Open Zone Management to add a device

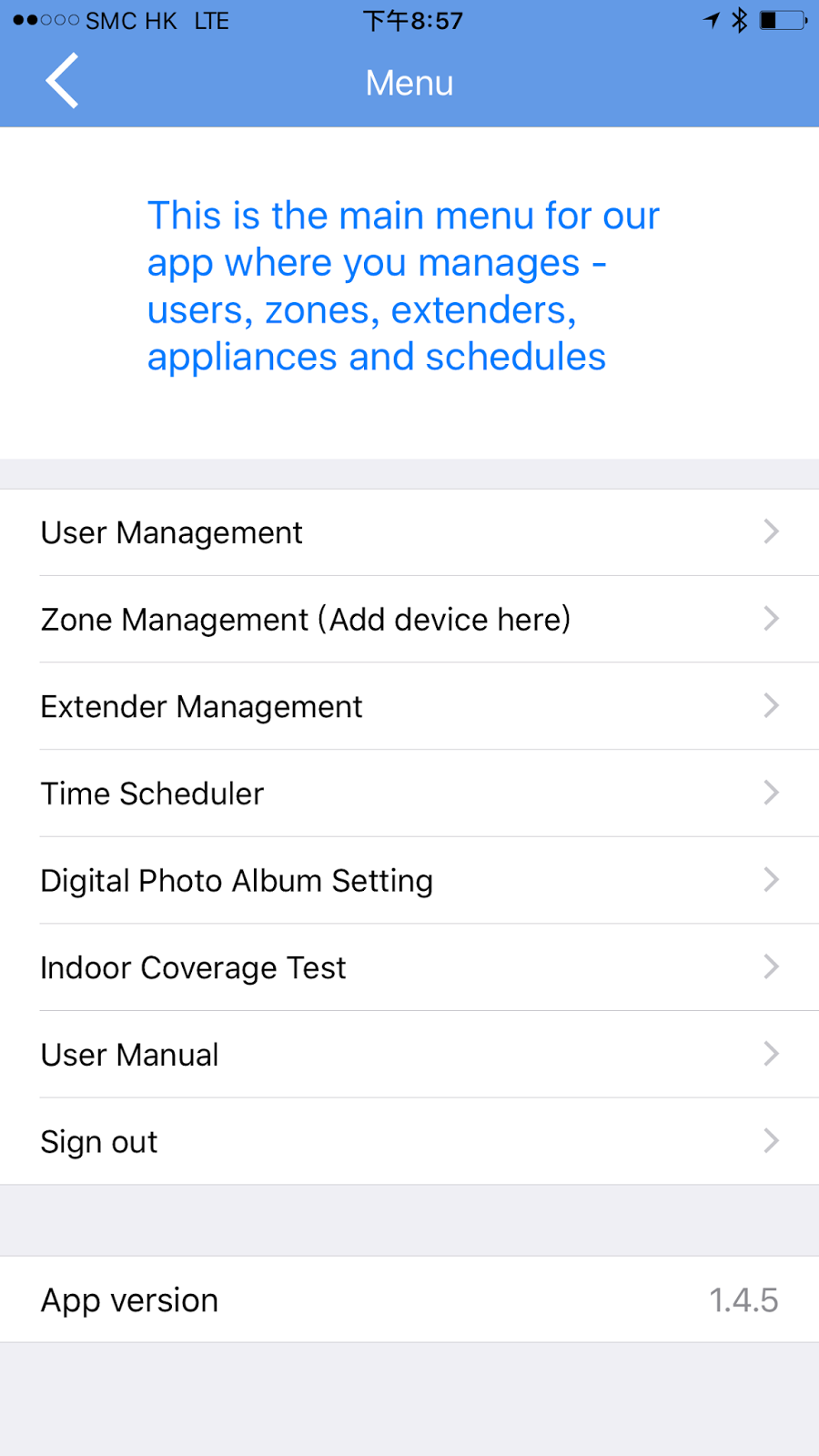pyautogui.click(x=409, y=620)
